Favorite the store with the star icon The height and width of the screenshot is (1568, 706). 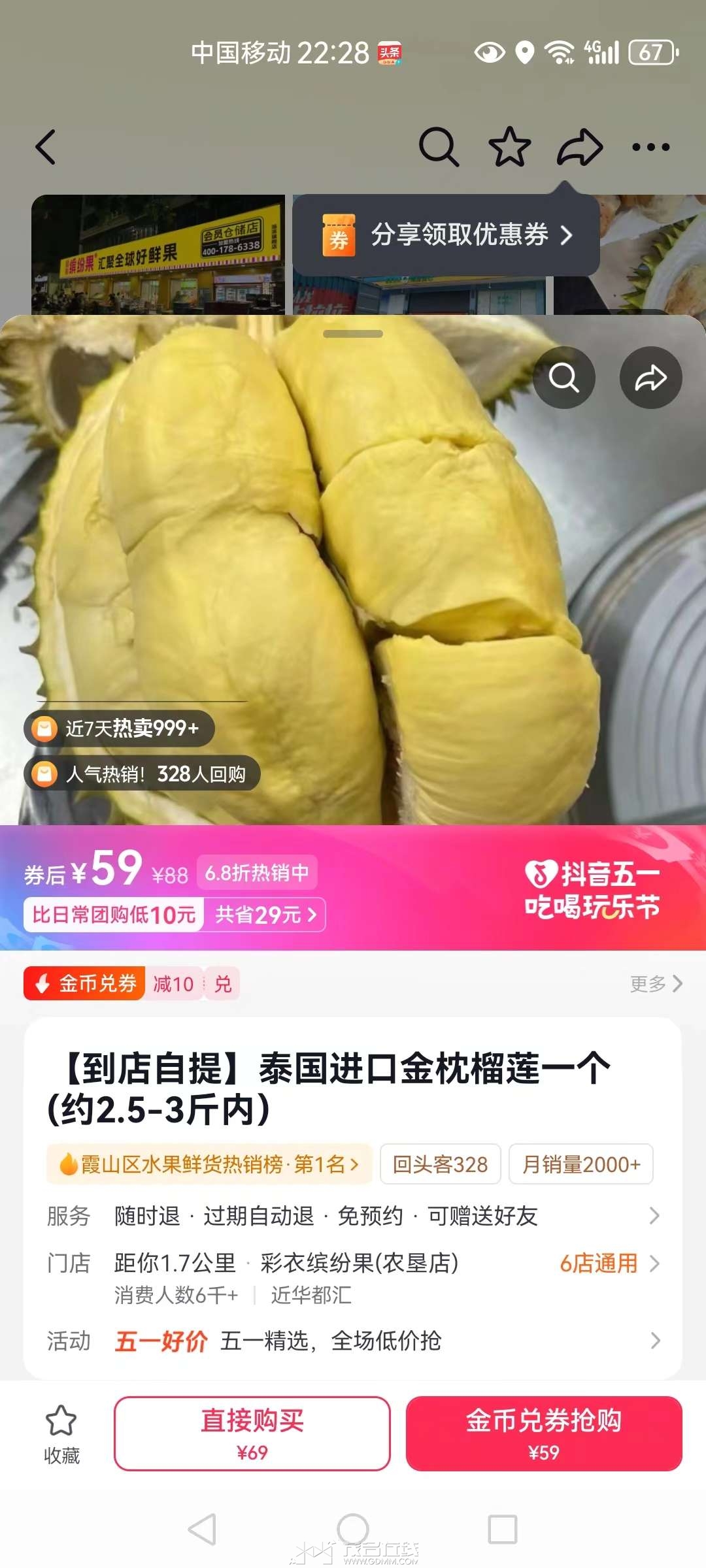(x=509, y=147)
